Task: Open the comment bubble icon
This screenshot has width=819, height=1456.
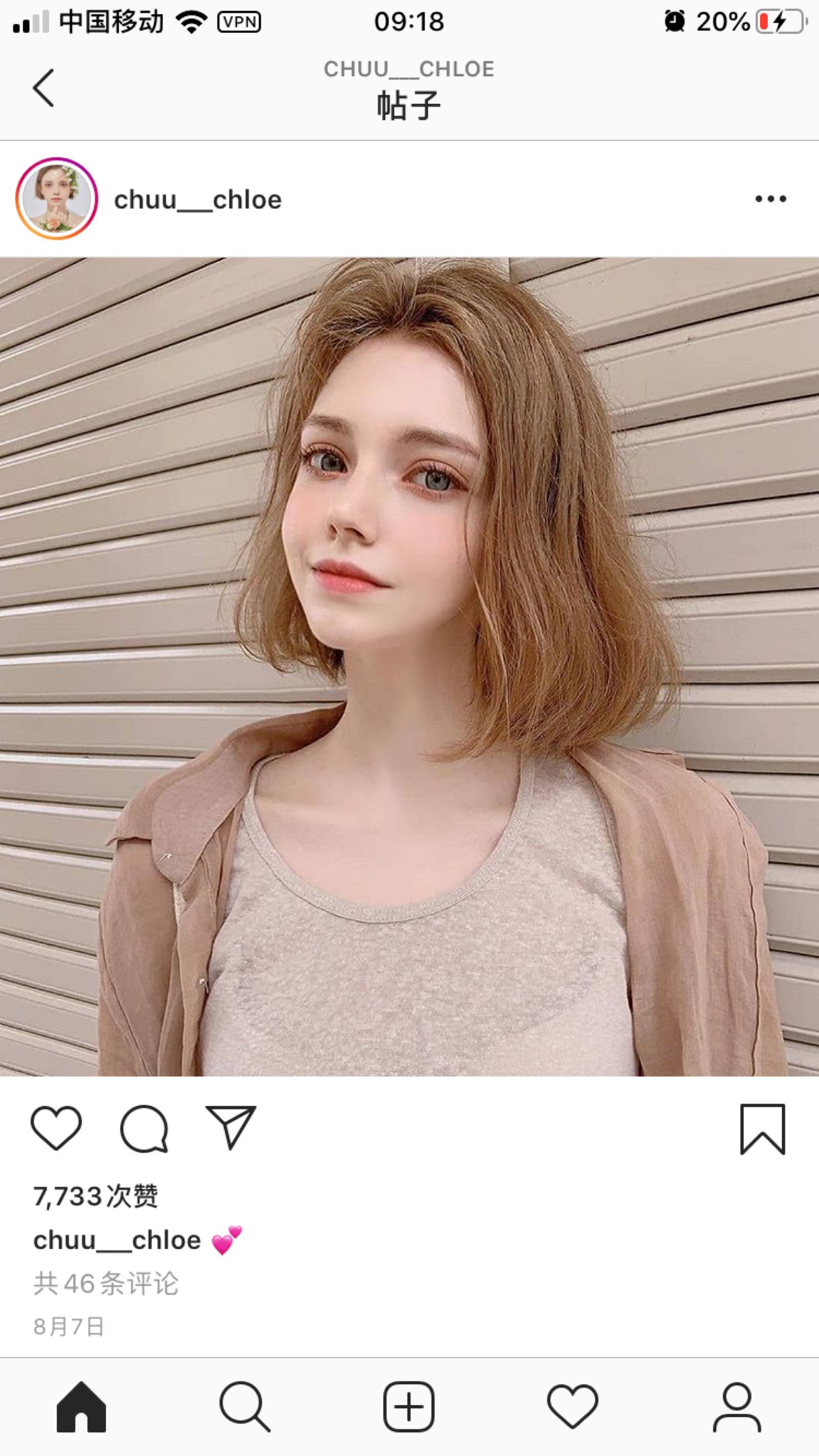Action: 144,1128
